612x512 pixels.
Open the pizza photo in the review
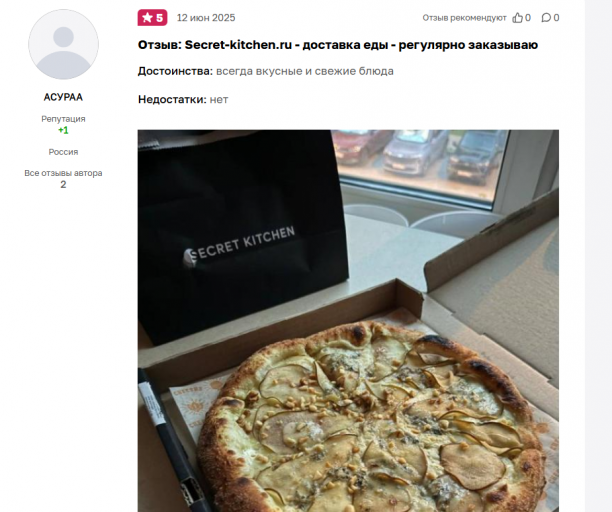[348, 320]
